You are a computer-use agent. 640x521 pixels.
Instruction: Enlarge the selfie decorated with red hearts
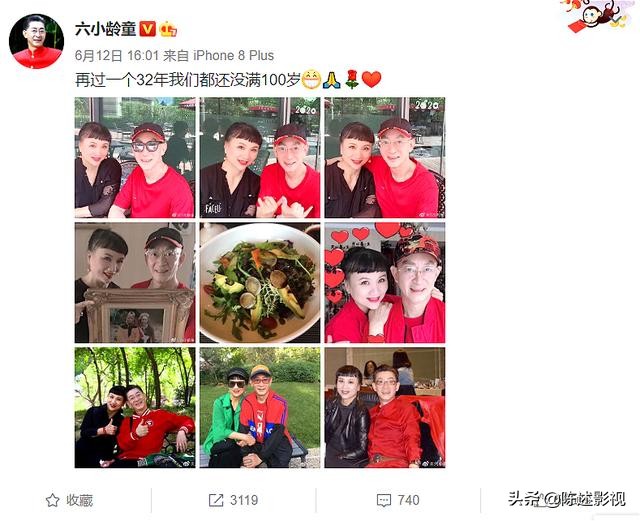(x=384, y=282)
